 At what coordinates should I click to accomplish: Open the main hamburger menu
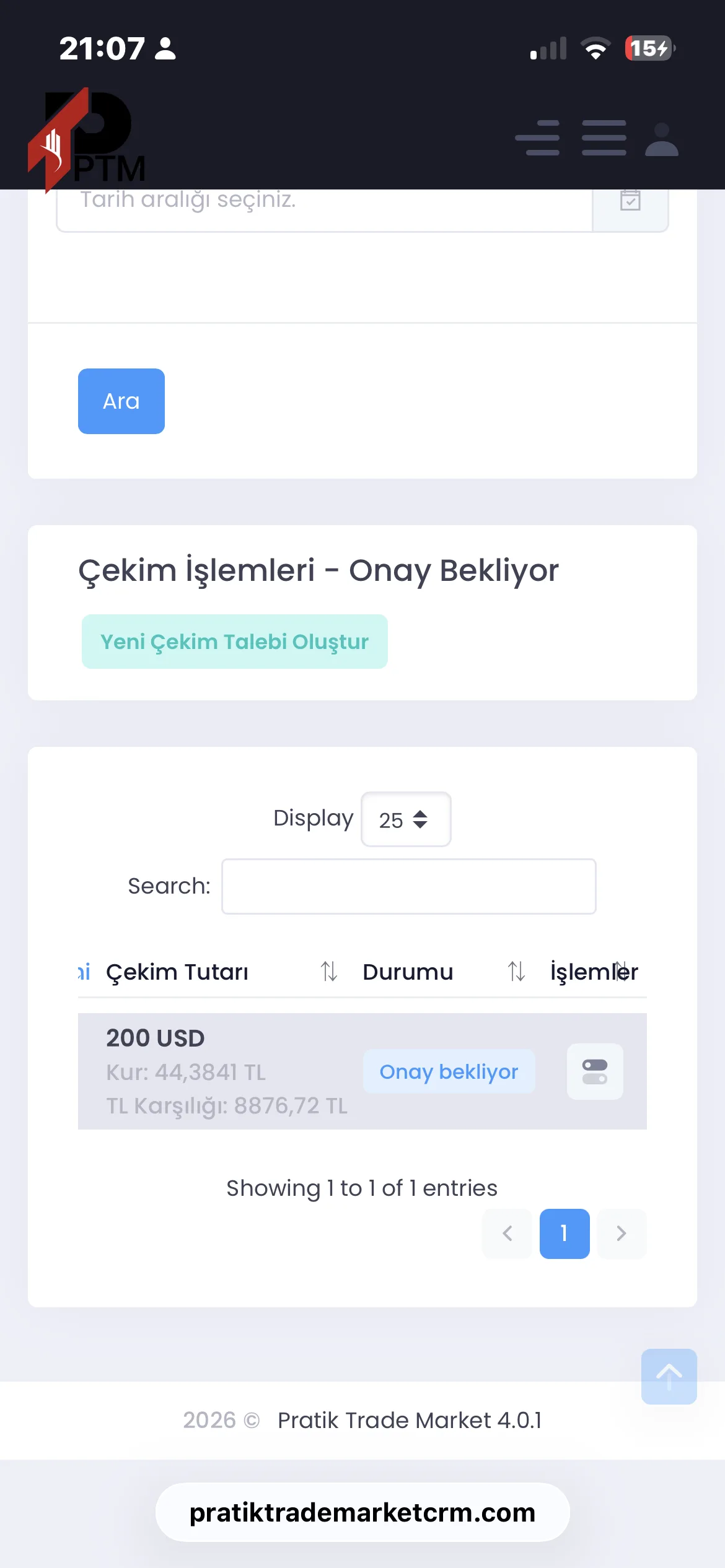[604, 137]
